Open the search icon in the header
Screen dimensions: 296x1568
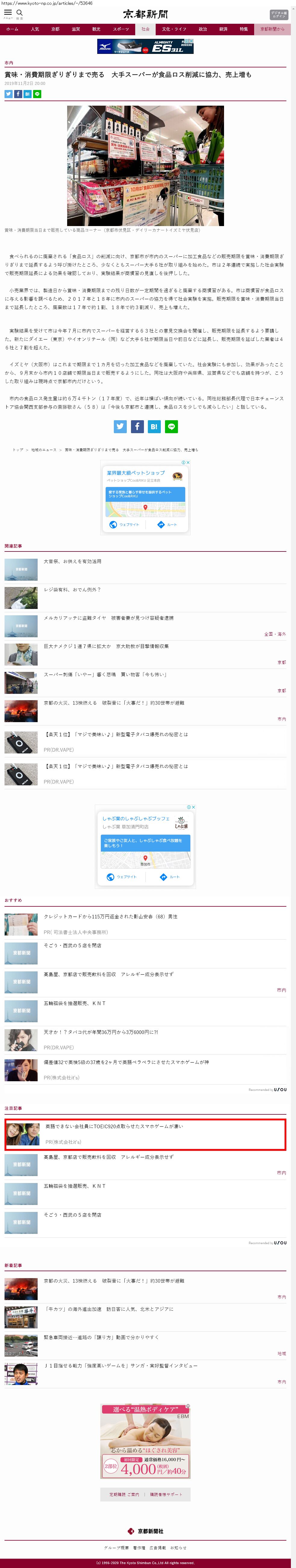20,13
